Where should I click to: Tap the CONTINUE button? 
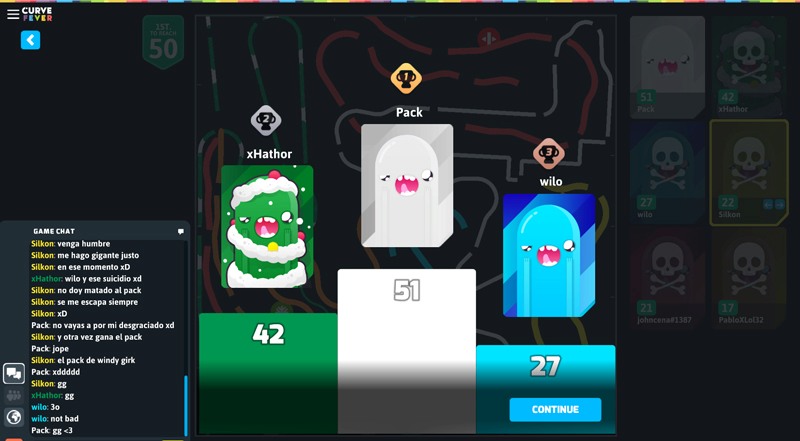click(555, 409)
